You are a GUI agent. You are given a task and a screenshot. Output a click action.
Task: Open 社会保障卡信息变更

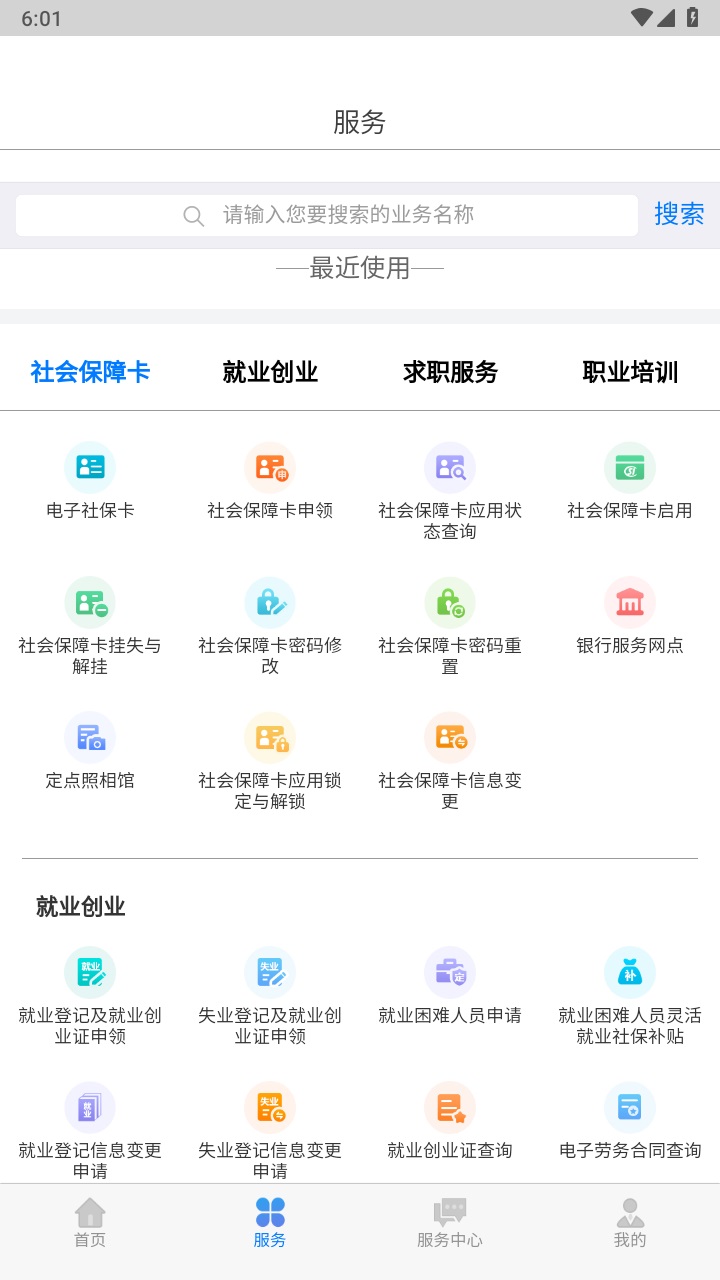[450, 760]
